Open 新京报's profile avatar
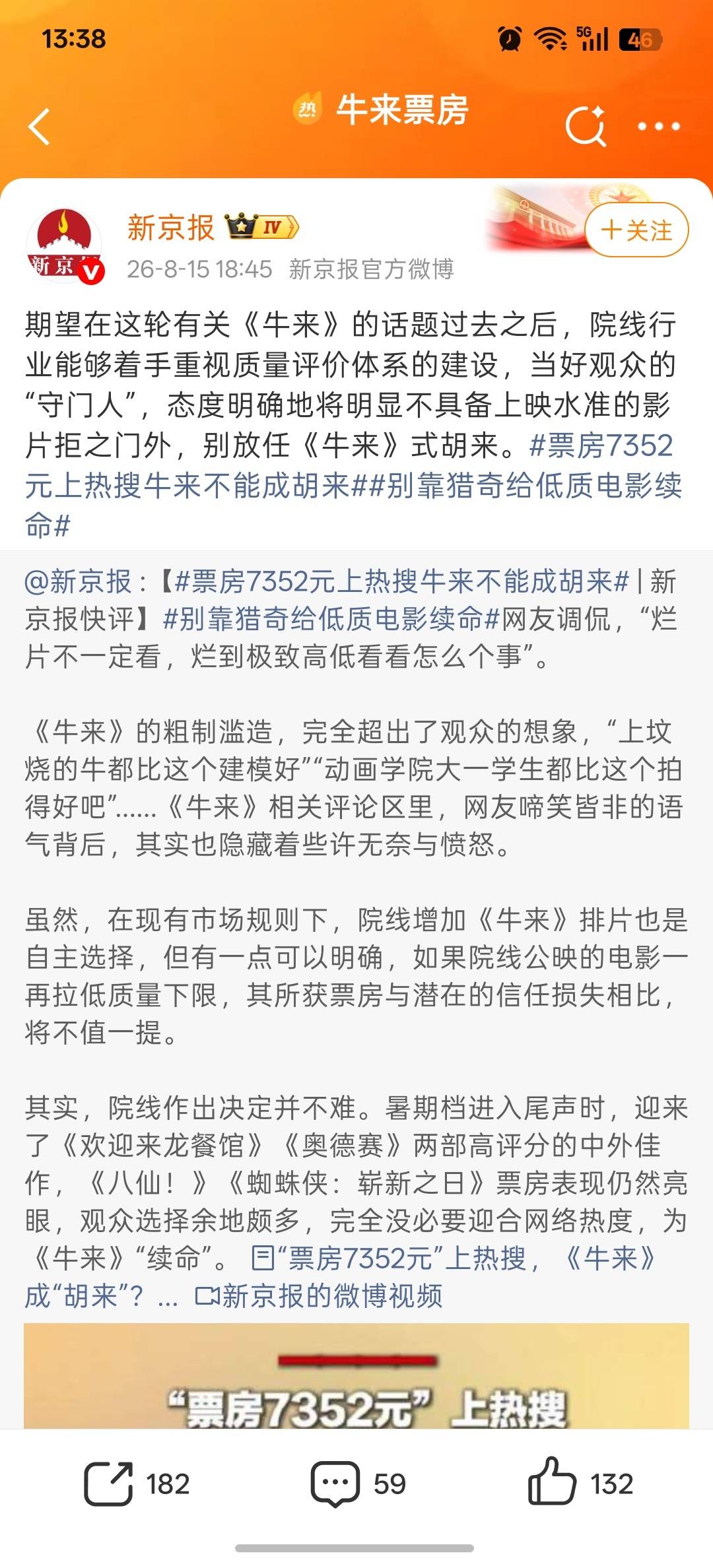This screenshot has width=713, height=1568. pyautogui.click(x=65, y=245)
